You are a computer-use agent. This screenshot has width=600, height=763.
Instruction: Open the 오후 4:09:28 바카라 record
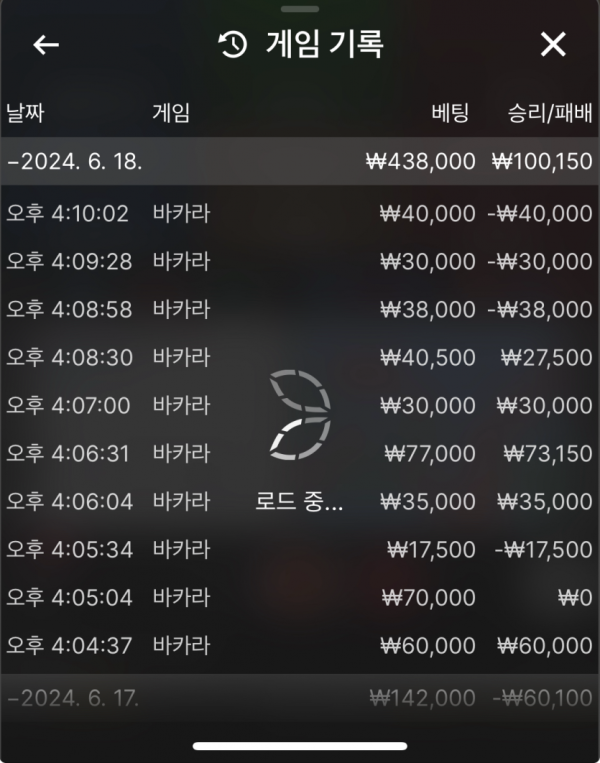[x=300, y=261]
